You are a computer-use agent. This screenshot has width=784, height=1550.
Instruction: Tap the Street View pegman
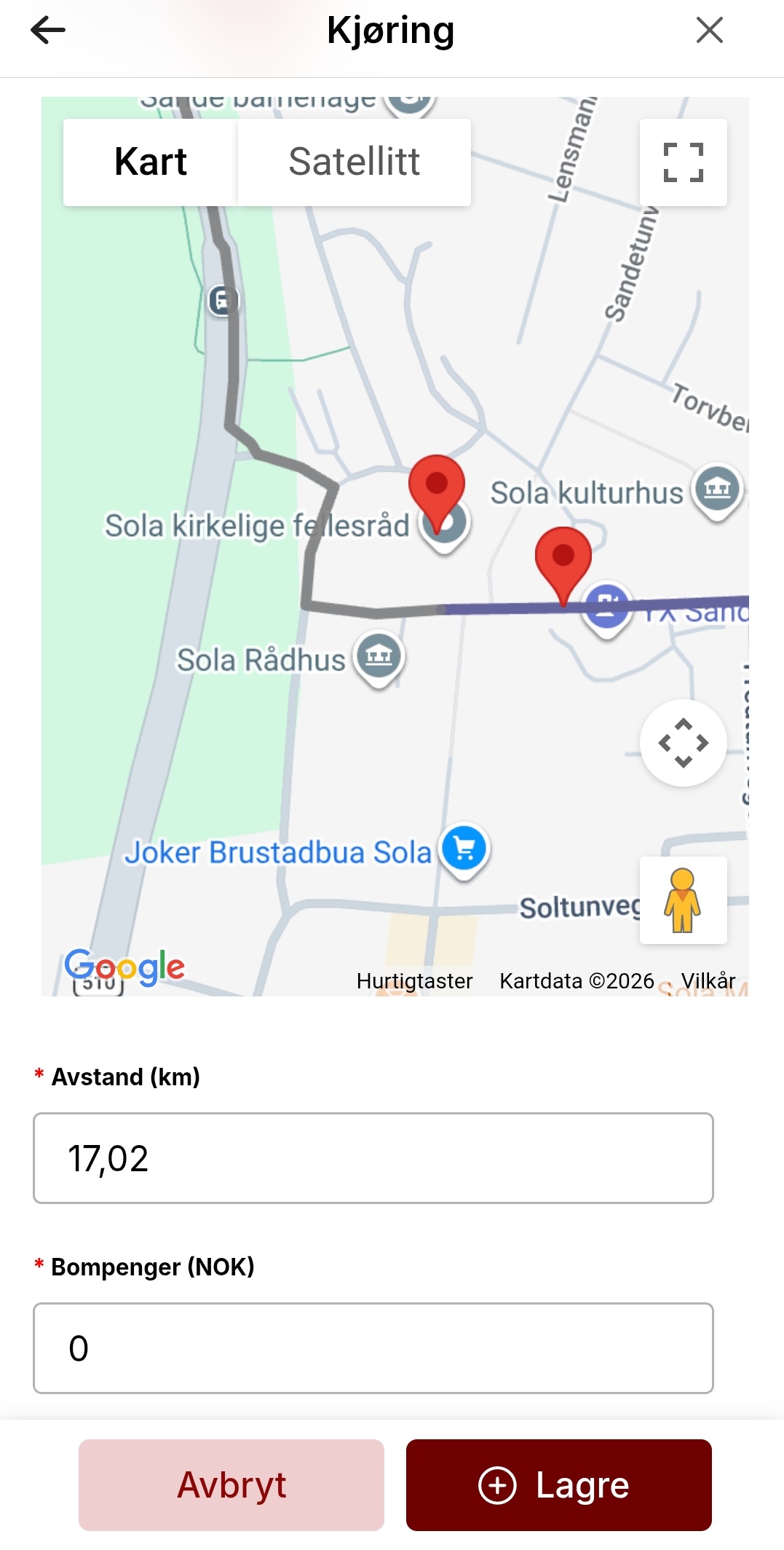tap(683, 900)
